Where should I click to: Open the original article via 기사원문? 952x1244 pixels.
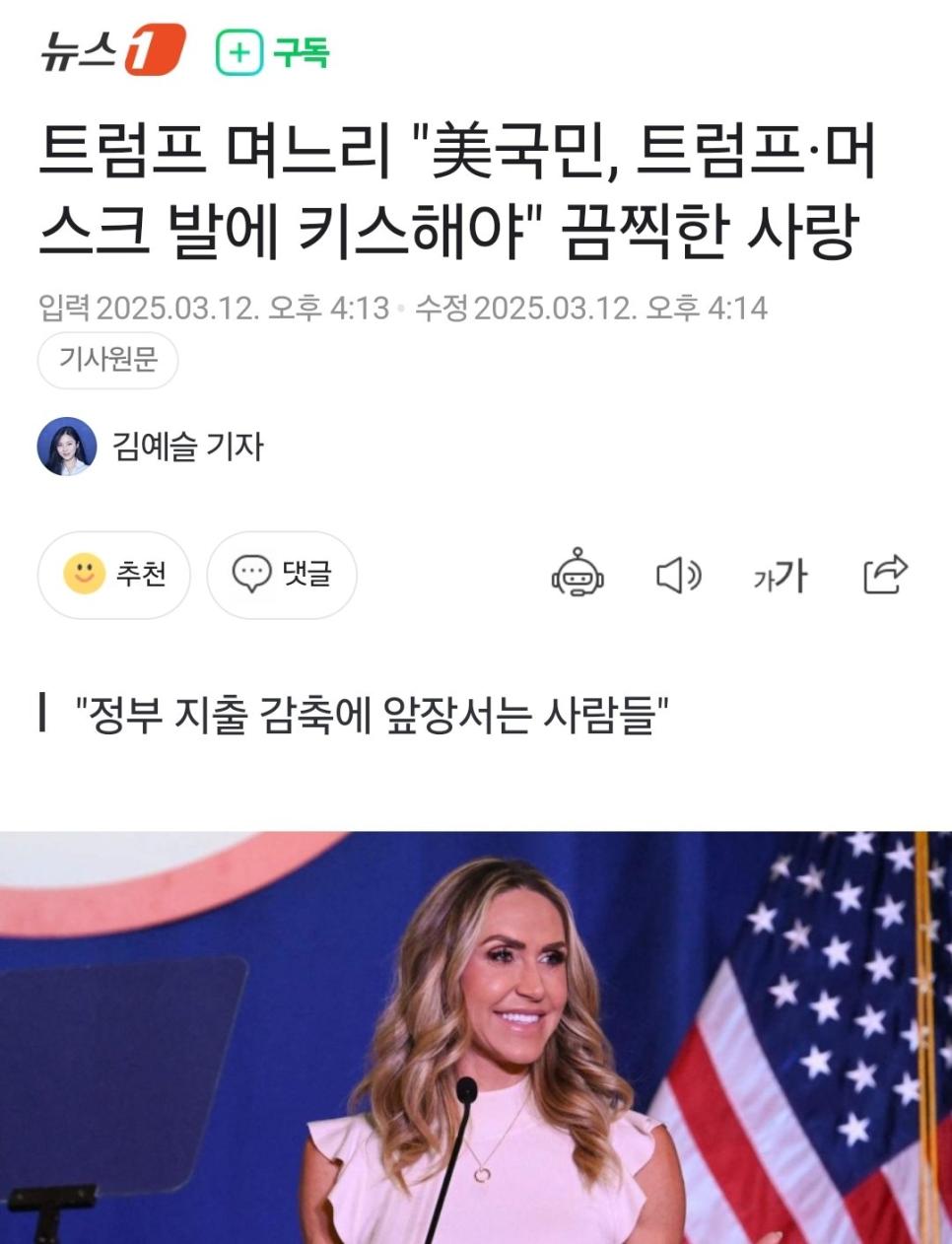(107, 360)
